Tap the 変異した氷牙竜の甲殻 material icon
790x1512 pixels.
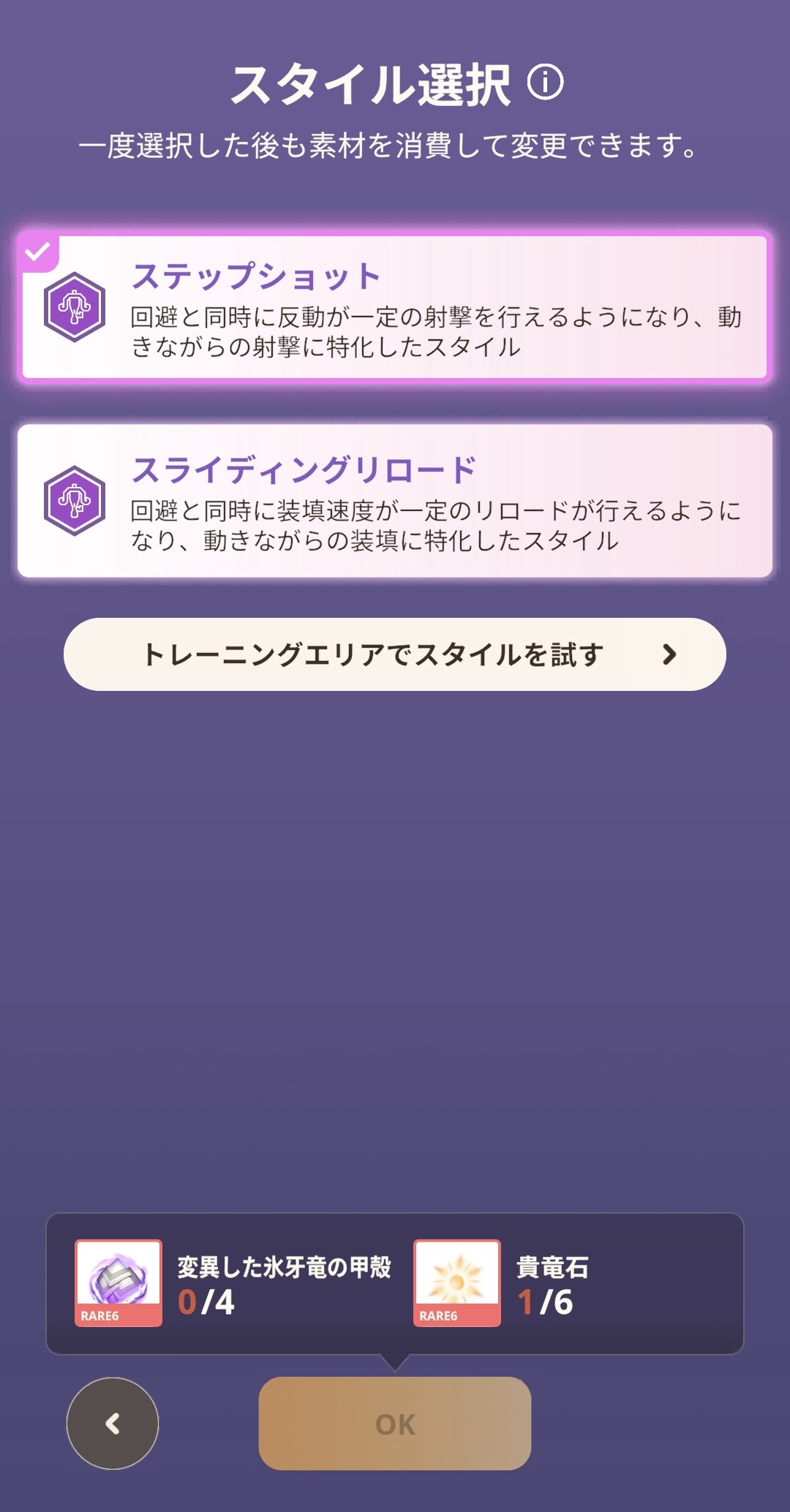pyautogui.click(x=118, y=1283)
